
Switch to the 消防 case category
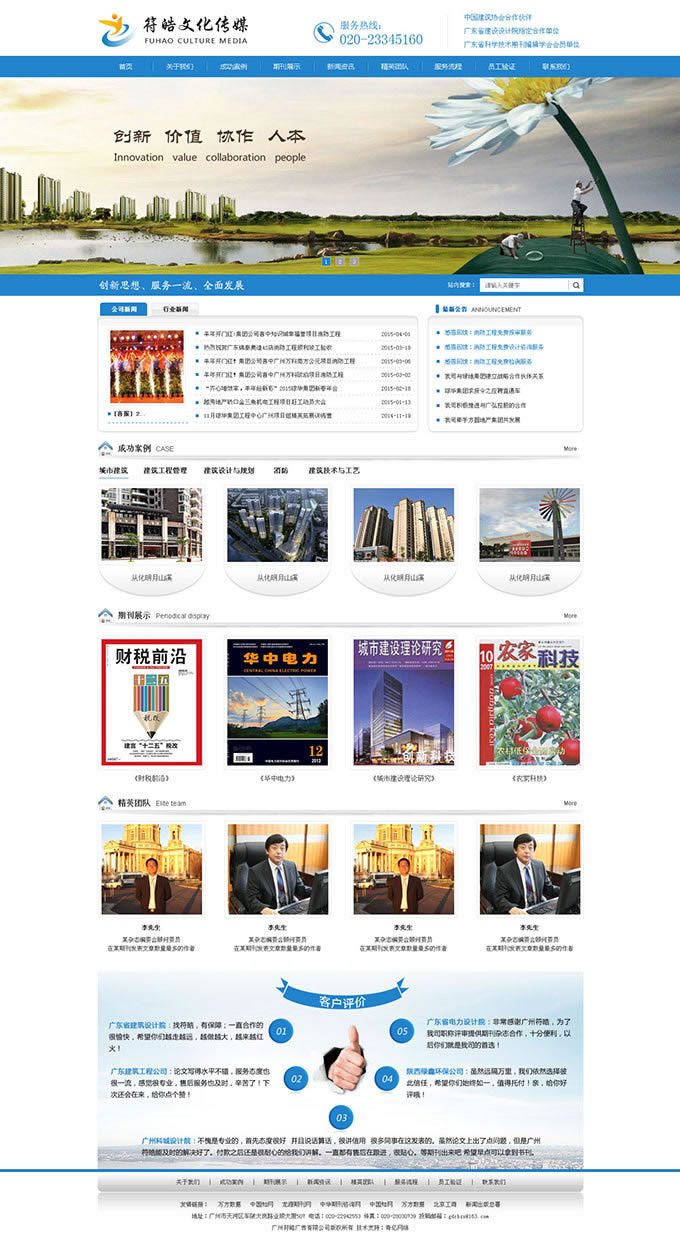point(281,470)
